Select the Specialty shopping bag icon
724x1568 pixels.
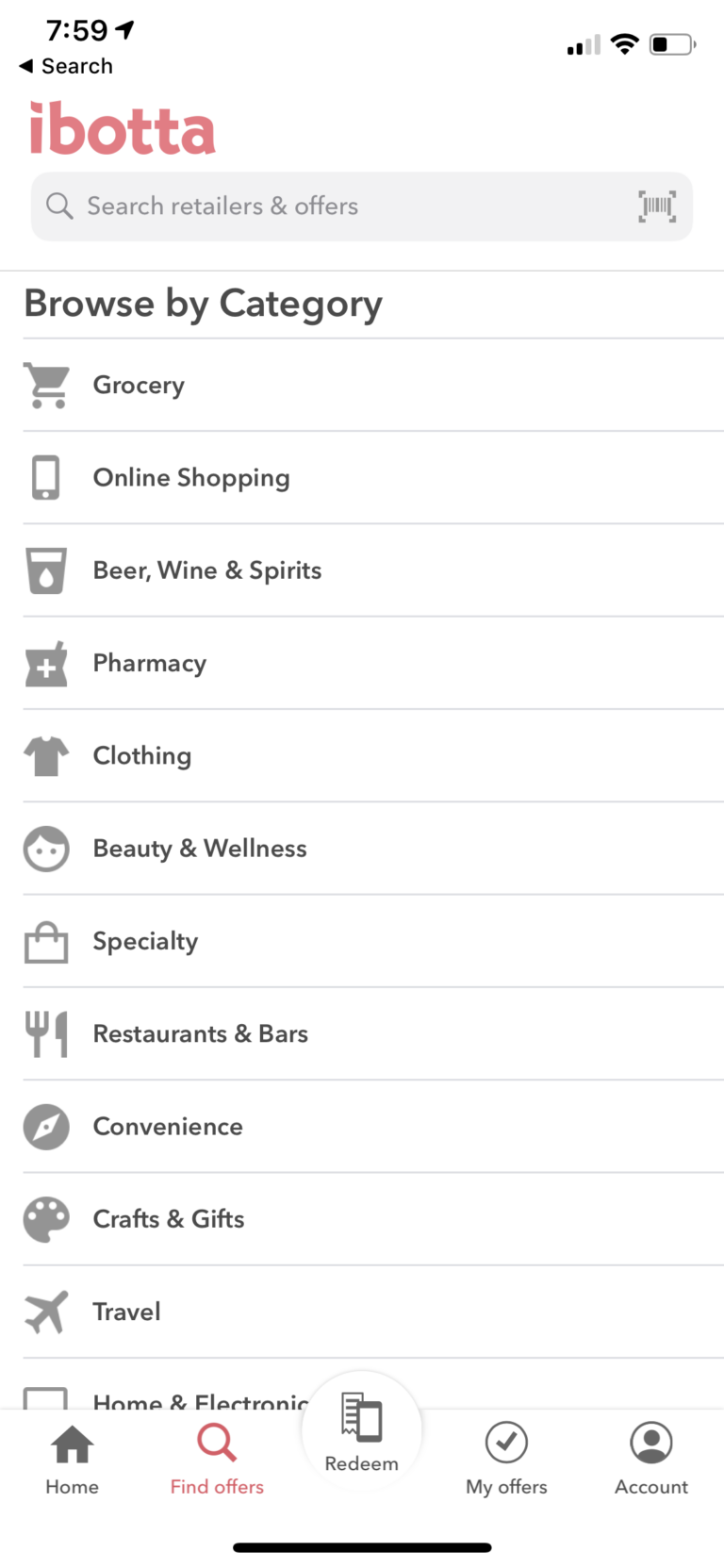coord(46,941)
